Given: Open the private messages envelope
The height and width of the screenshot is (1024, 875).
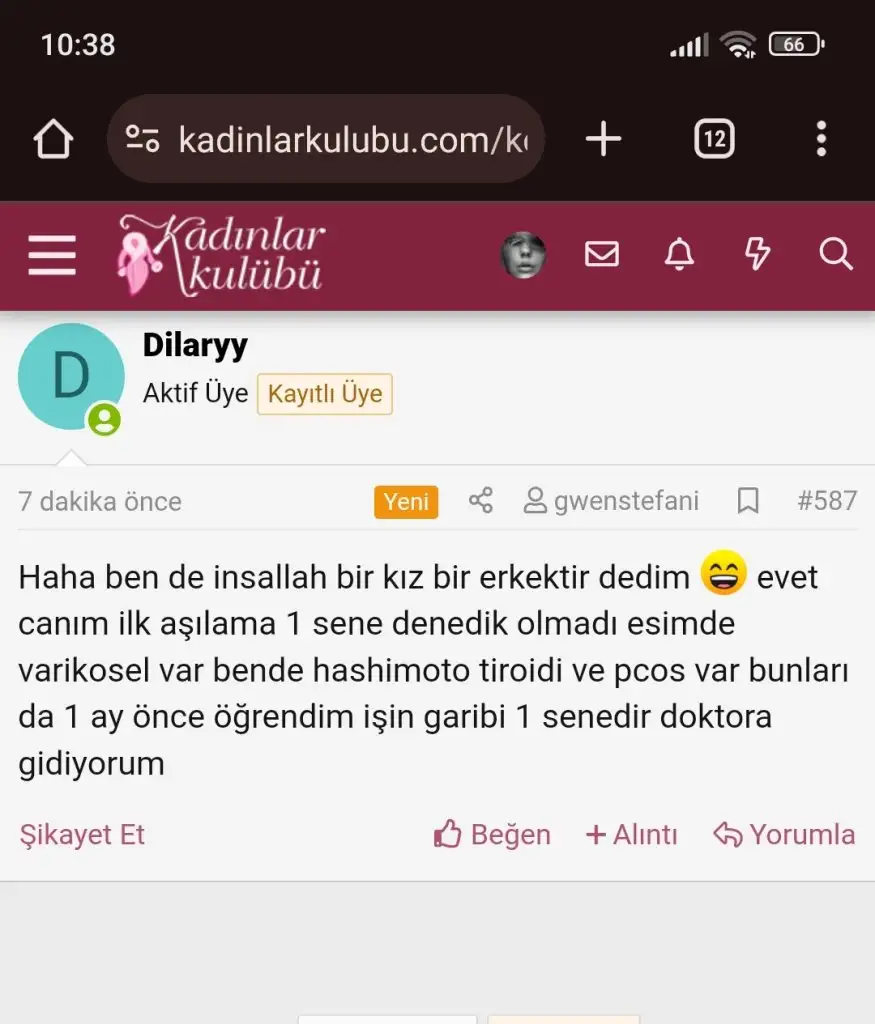Looking at the screenshot, I should [601, 255].
